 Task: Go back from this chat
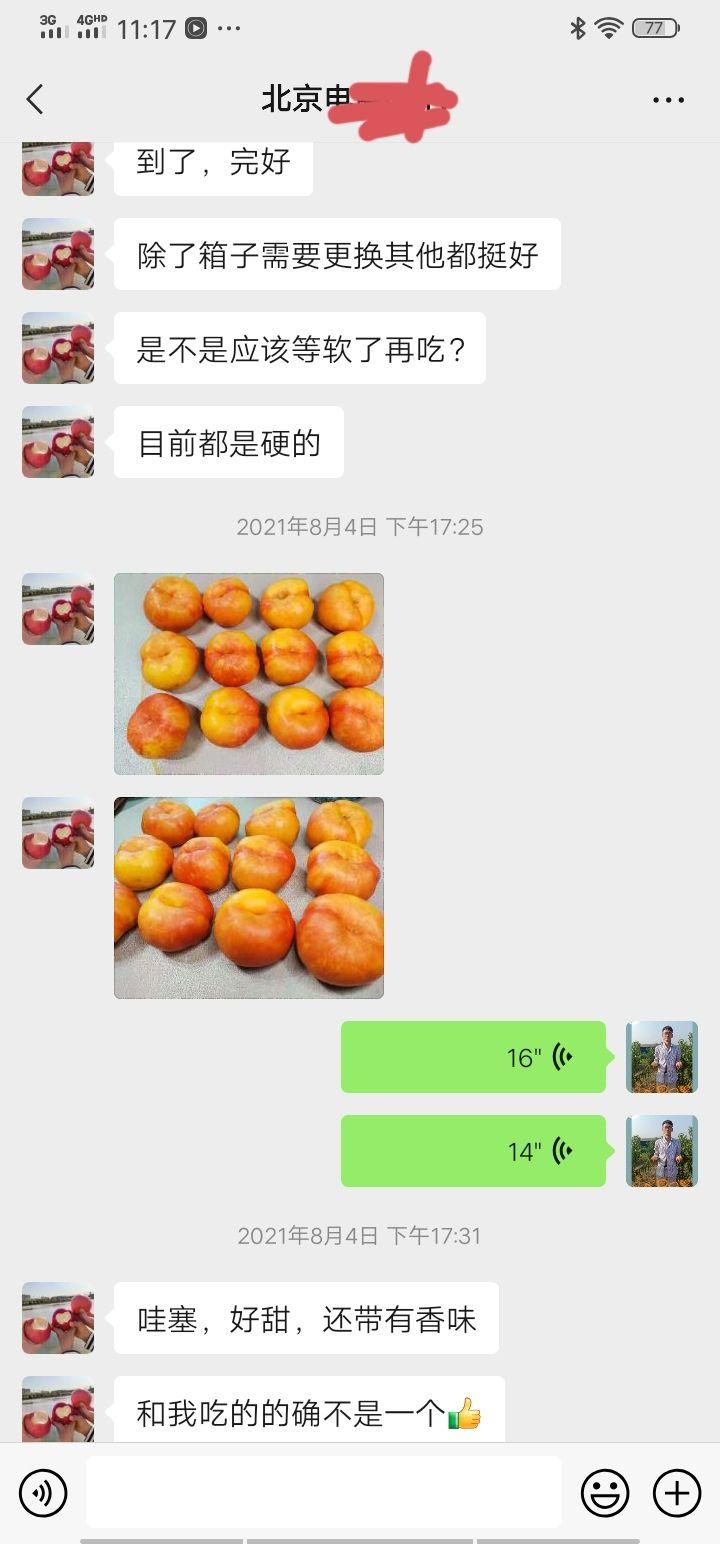35,99
